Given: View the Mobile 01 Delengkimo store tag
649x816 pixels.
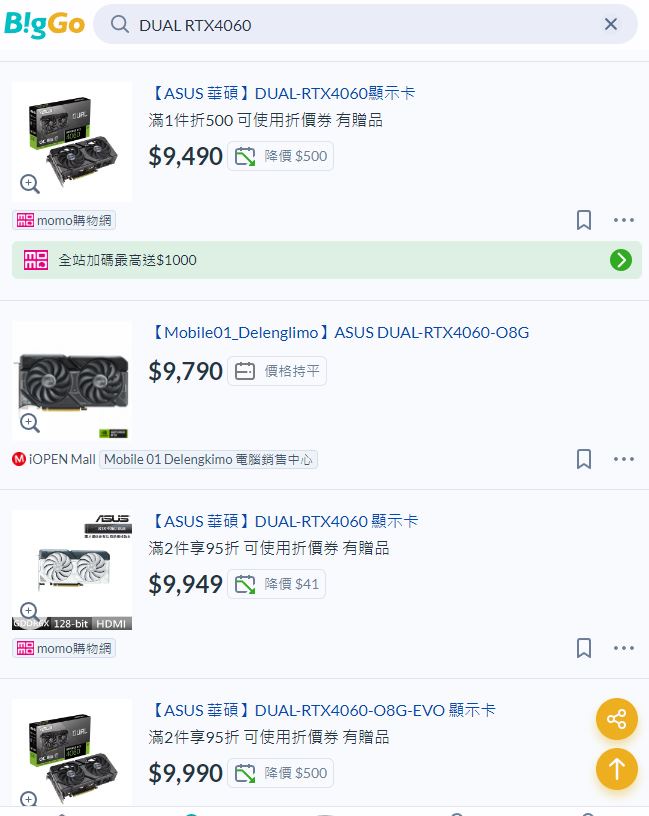Looking at the screenshot, I should pos(208,460).
